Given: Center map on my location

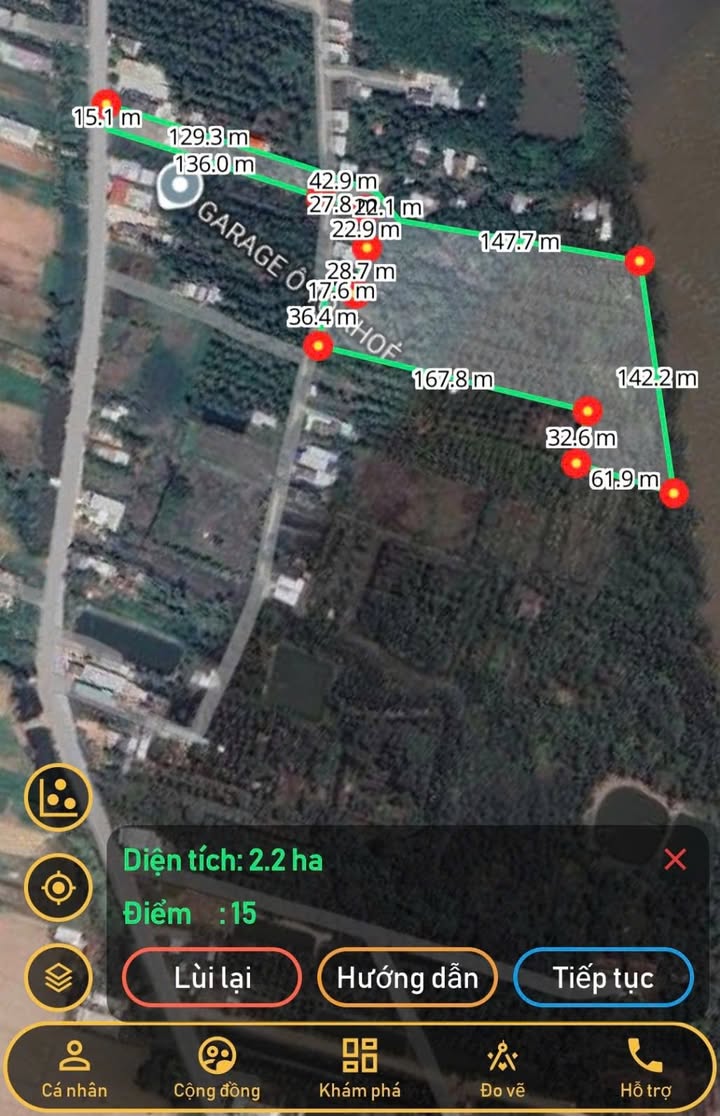Looking at the screenshot, I should pos(58,887).
